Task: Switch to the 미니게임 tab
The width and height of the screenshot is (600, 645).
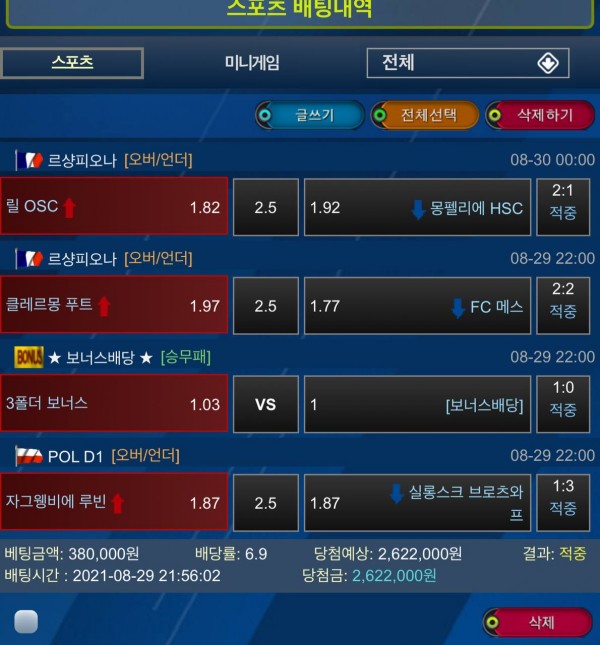Action: [252, 63]
